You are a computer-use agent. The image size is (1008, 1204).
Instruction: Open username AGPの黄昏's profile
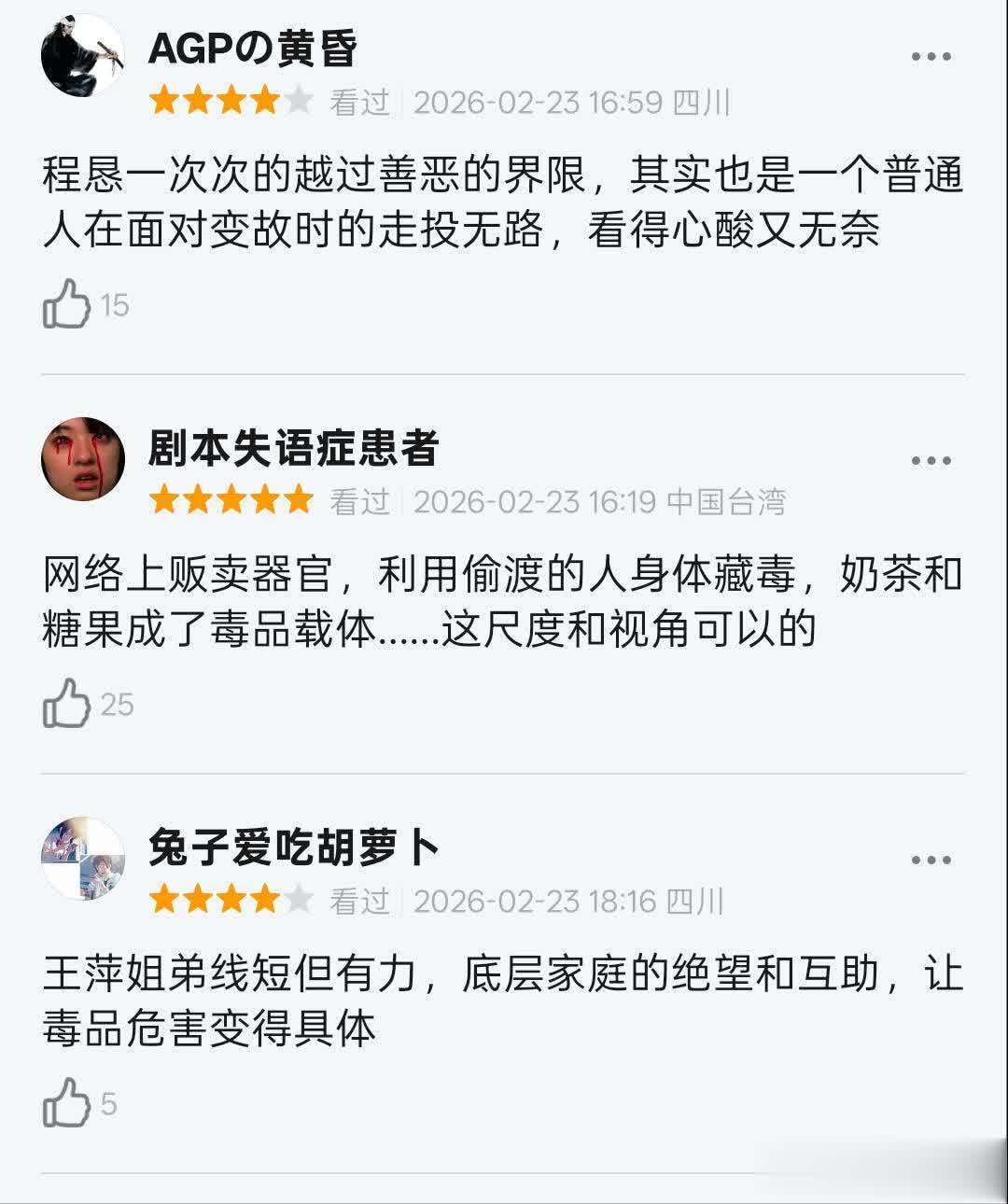pyautogui.click(x=252, y=49)
